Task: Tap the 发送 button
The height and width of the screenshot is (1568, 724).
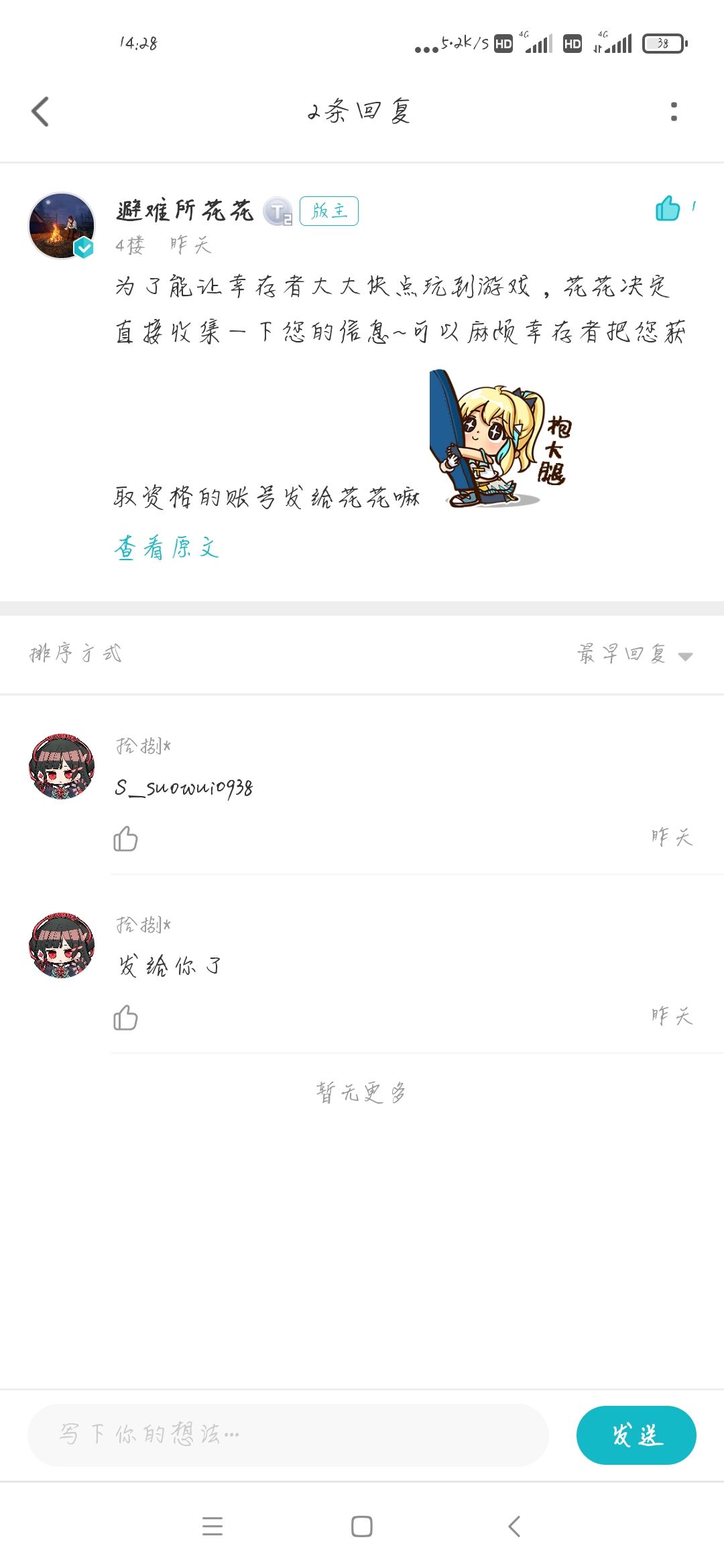Action: (636, 1435)
